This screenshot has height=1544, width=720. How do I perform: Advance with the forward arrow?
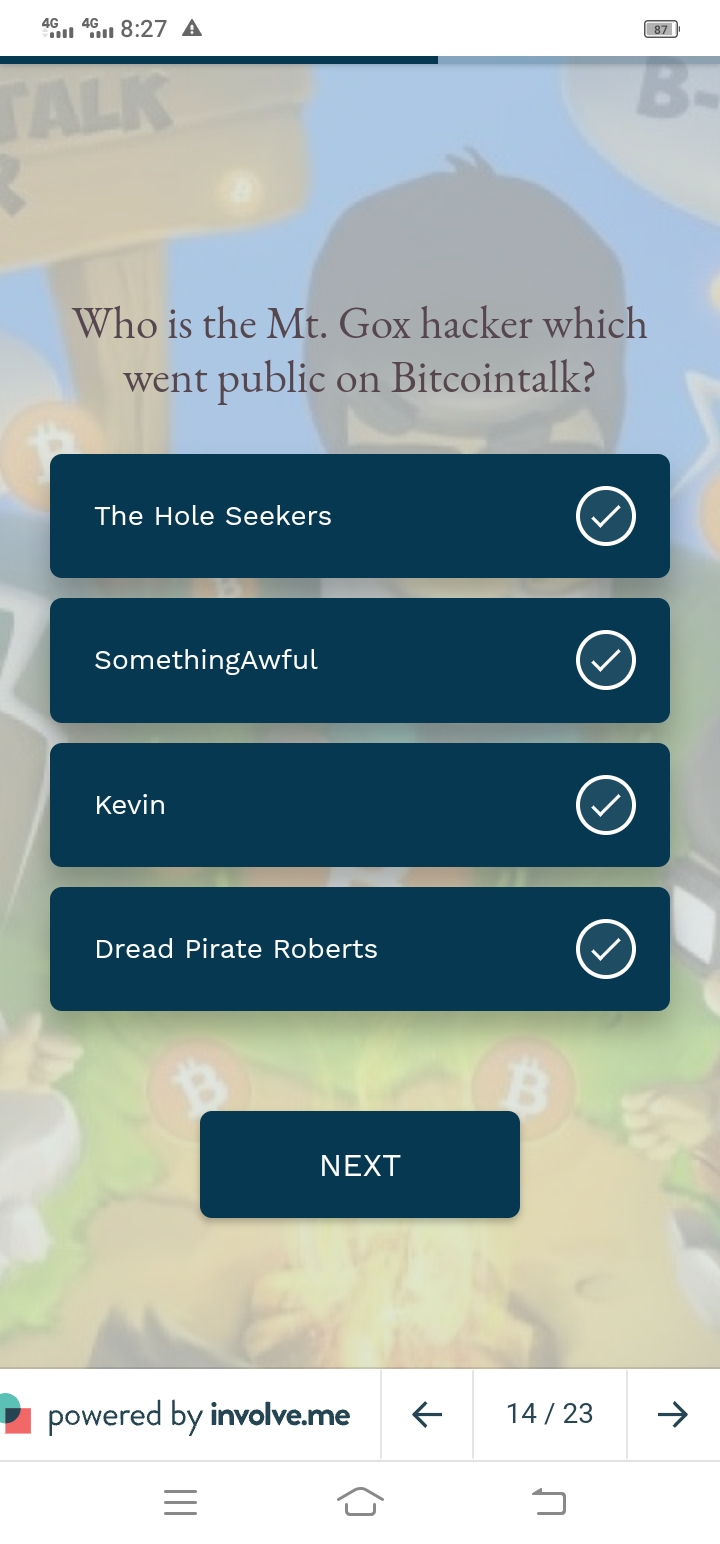coord(673,1414)
